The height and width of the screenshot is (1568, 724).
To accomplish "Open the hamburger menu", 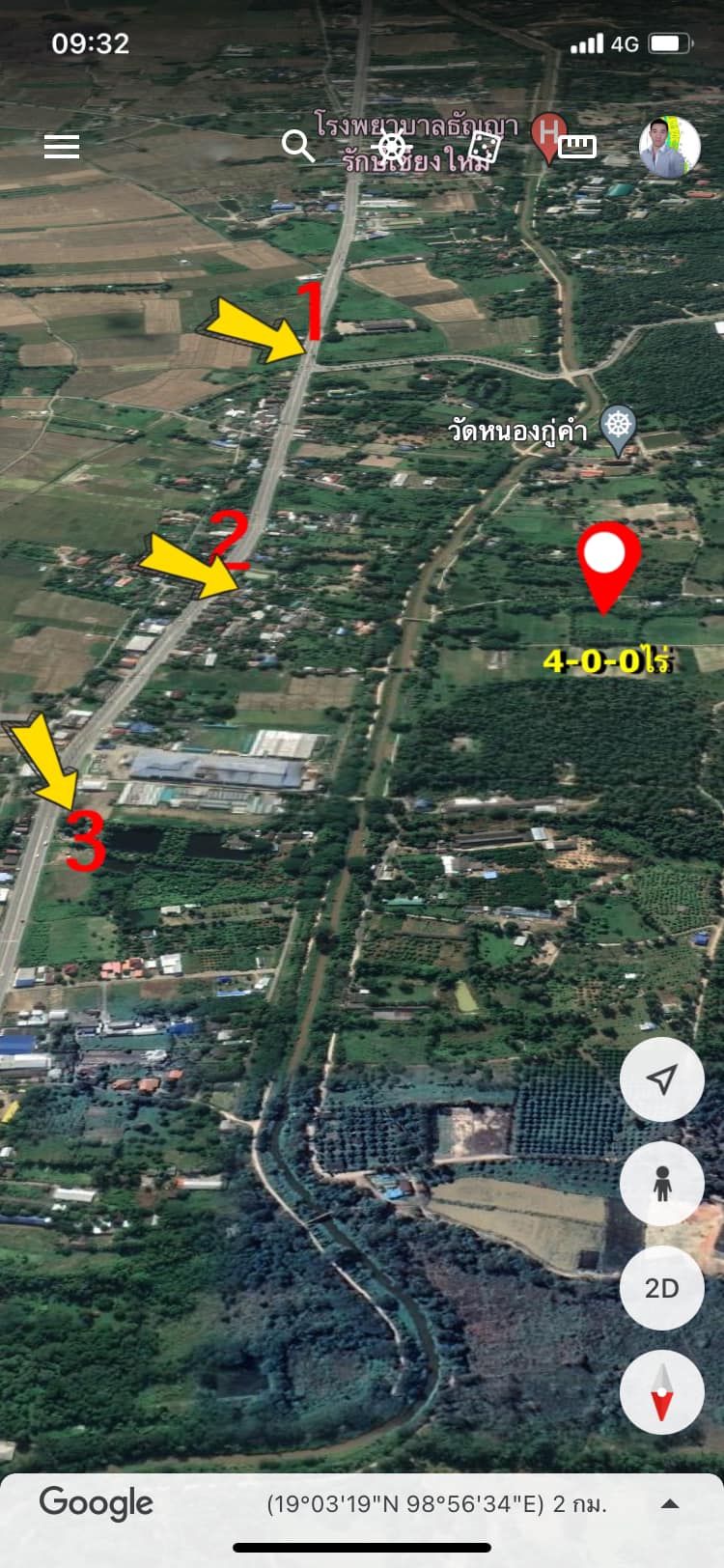I will pos(62,146).
